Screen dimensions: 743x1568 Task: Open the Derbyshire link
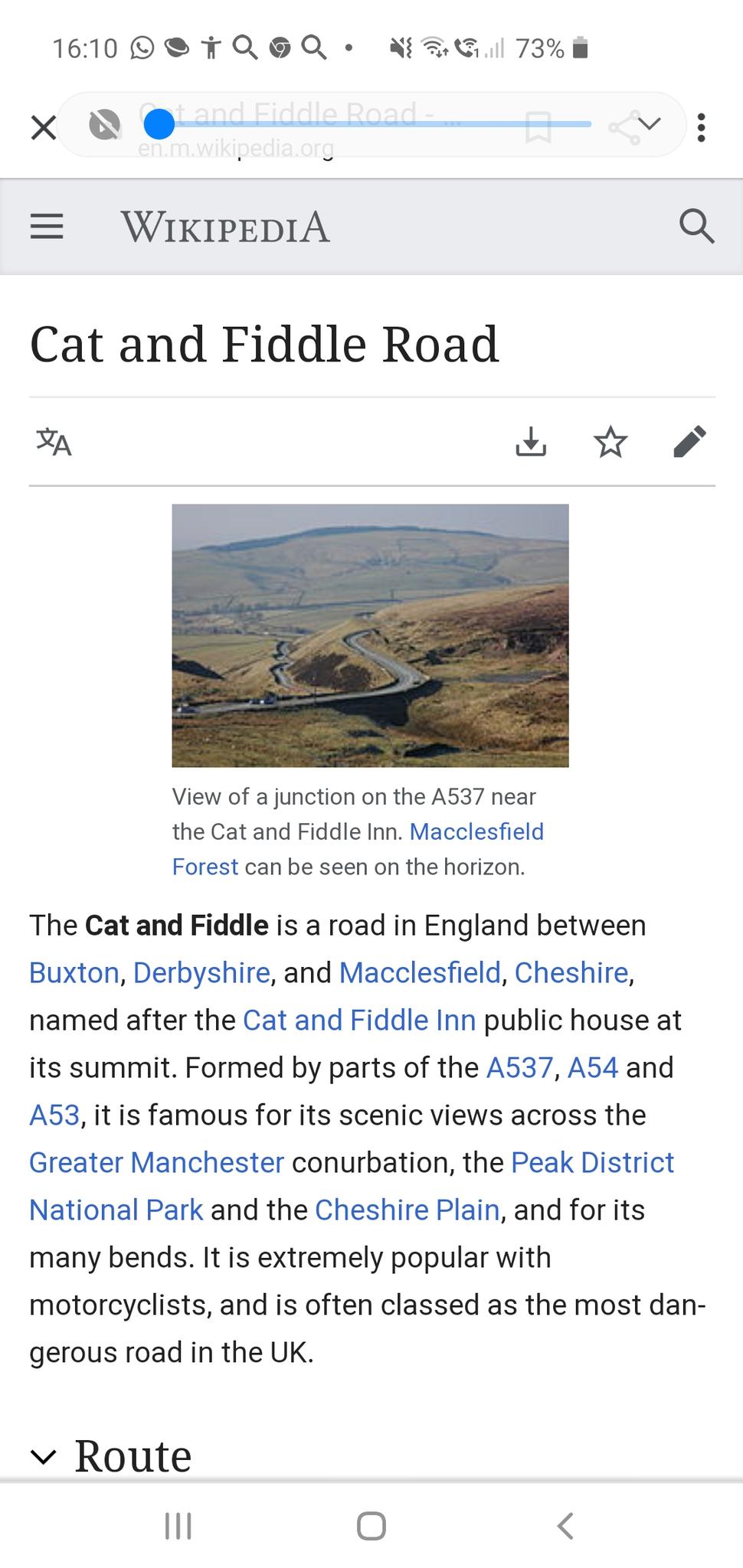201,972
